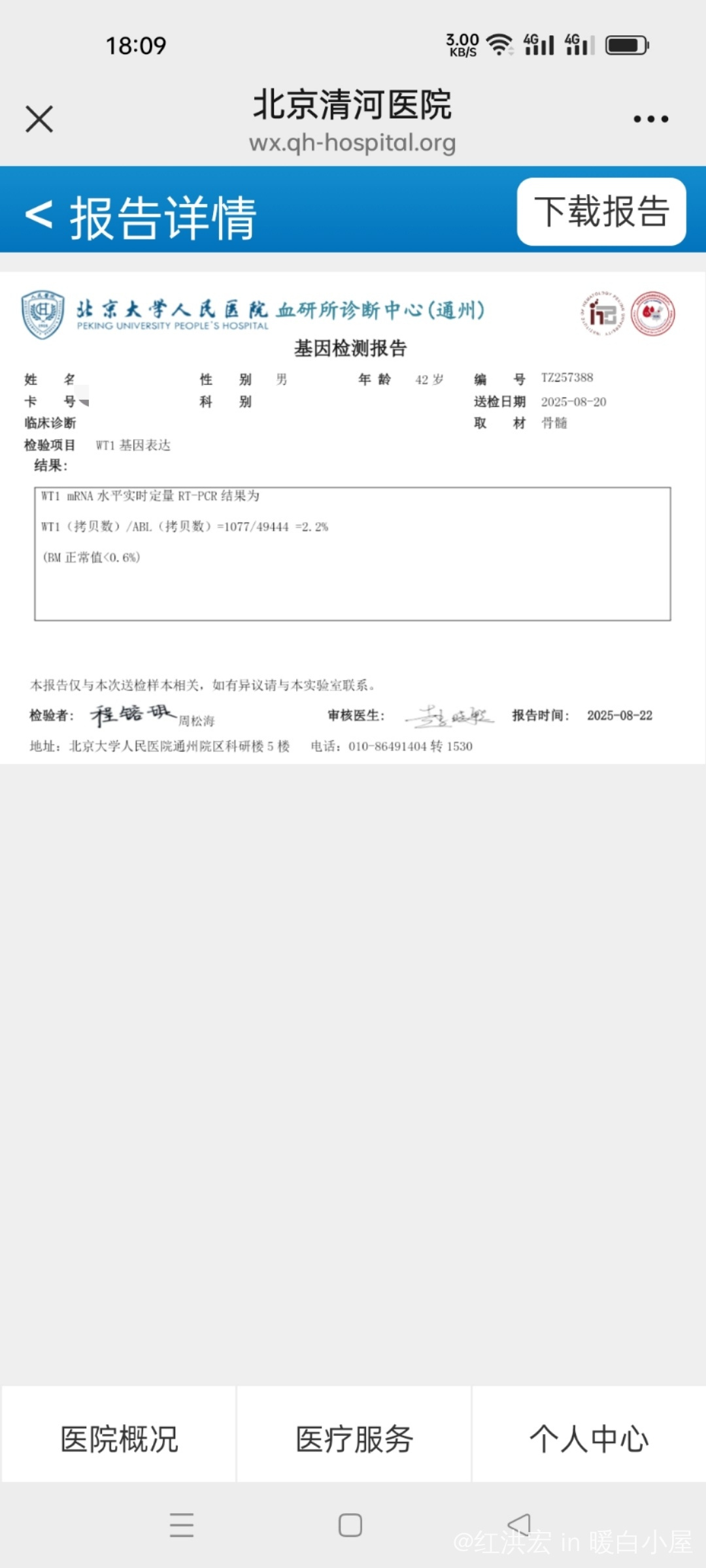Screen dimensions: 706x1568
Task: Close the webview with the X icon
Action: [39, 119]
